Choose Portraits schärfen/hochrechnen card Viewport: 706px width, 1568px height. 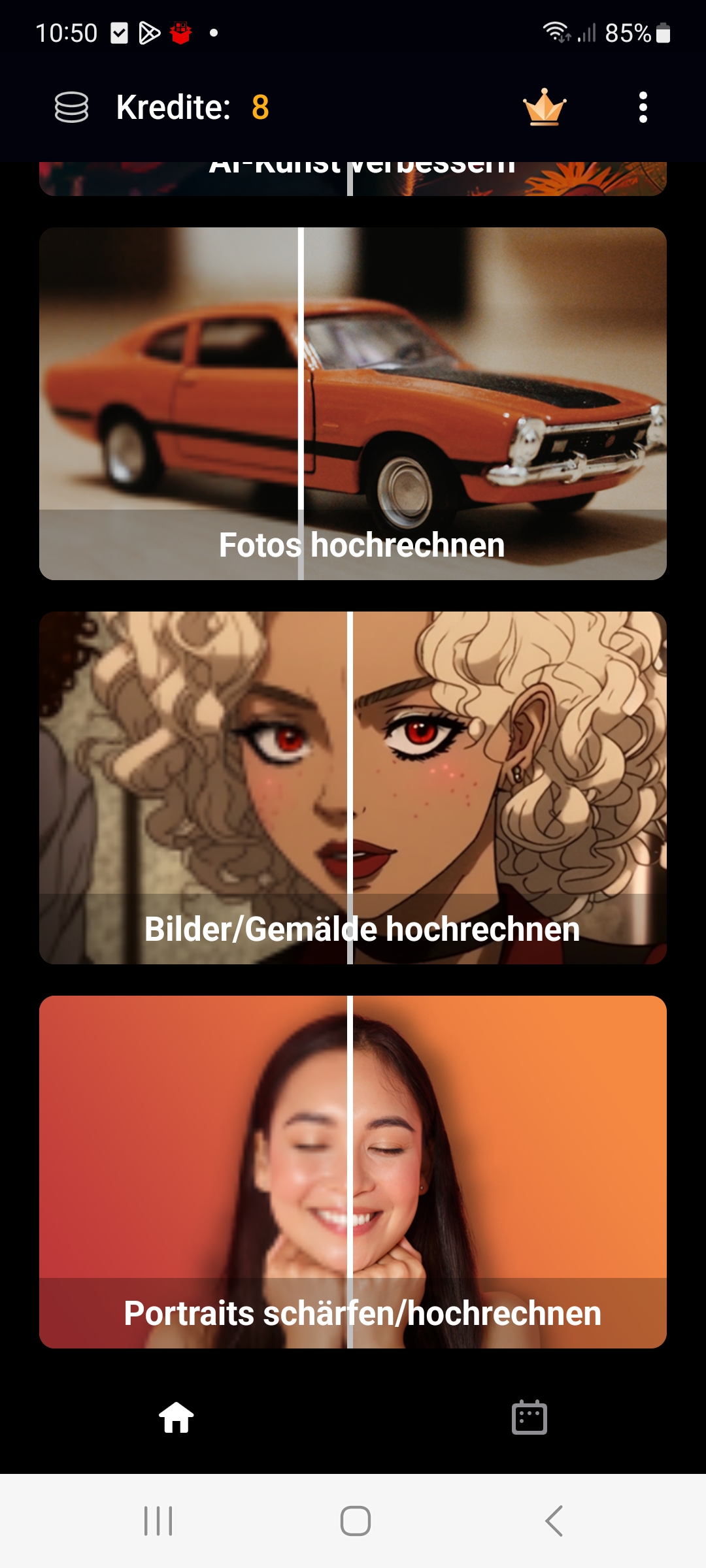[353, 1171]
